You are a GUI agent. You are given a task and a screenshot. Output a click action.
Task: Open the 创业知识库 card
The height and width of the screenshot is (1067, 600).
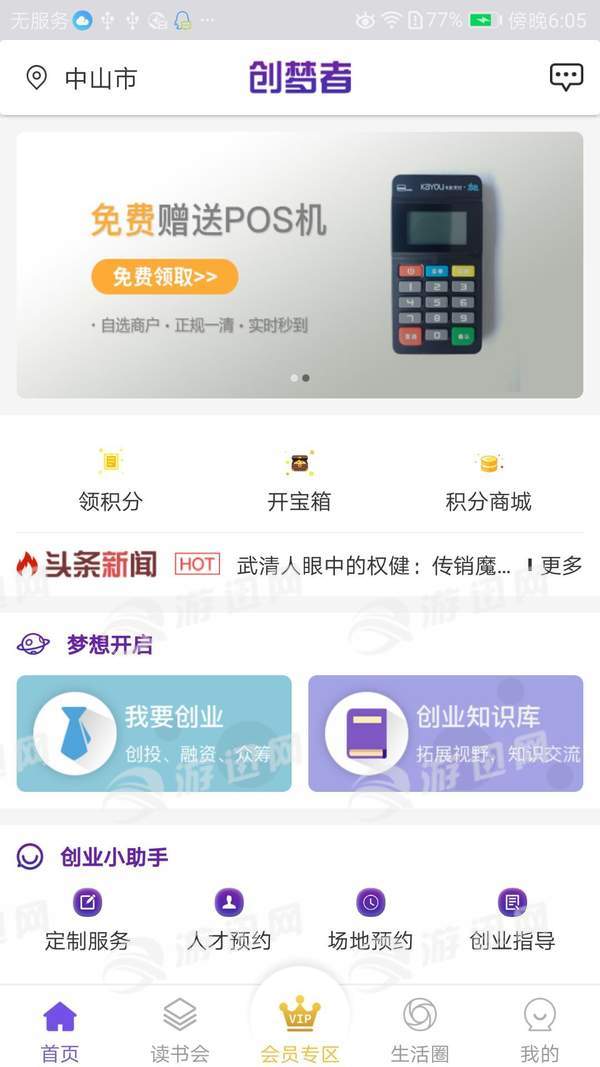tap(445, 733)
